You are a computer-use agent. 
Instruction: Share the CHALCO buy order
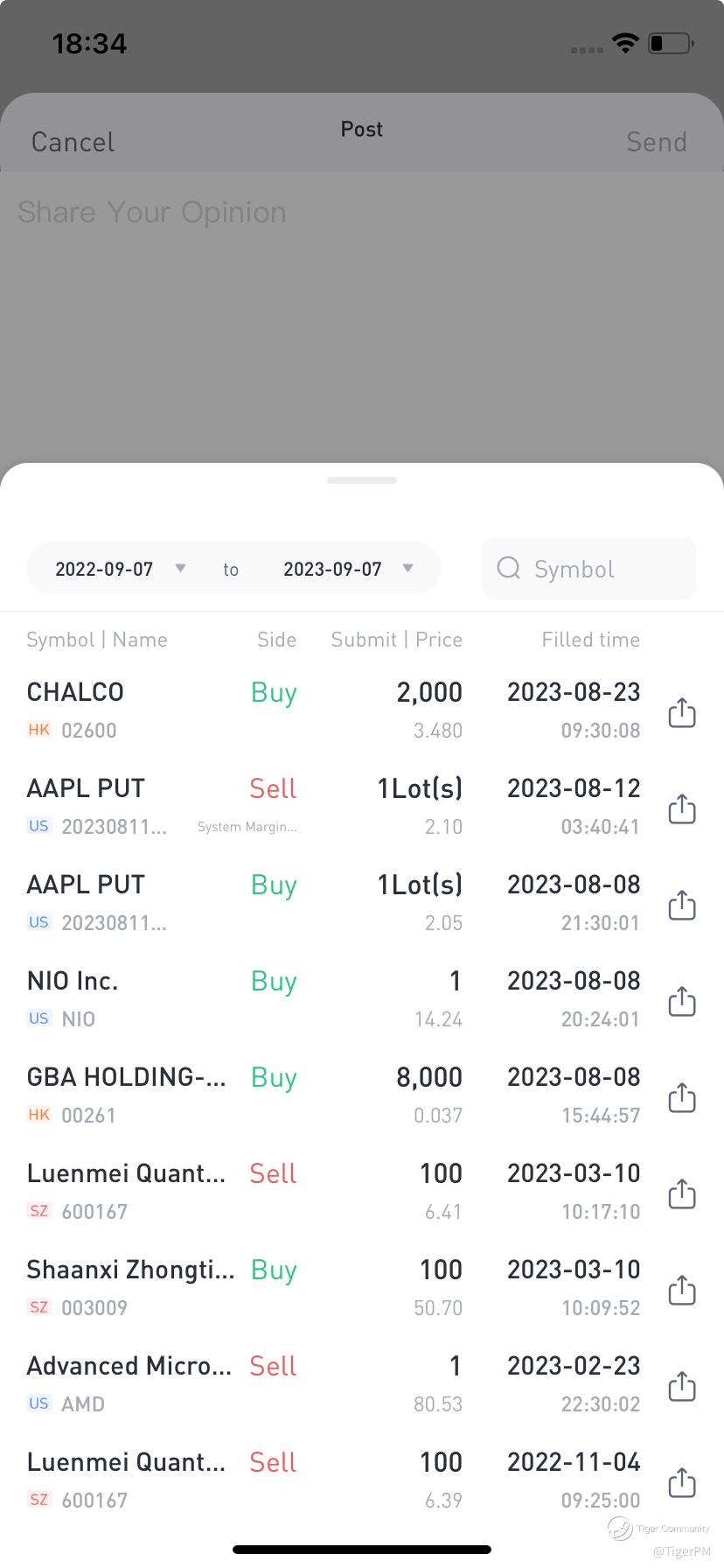point(682,712)
